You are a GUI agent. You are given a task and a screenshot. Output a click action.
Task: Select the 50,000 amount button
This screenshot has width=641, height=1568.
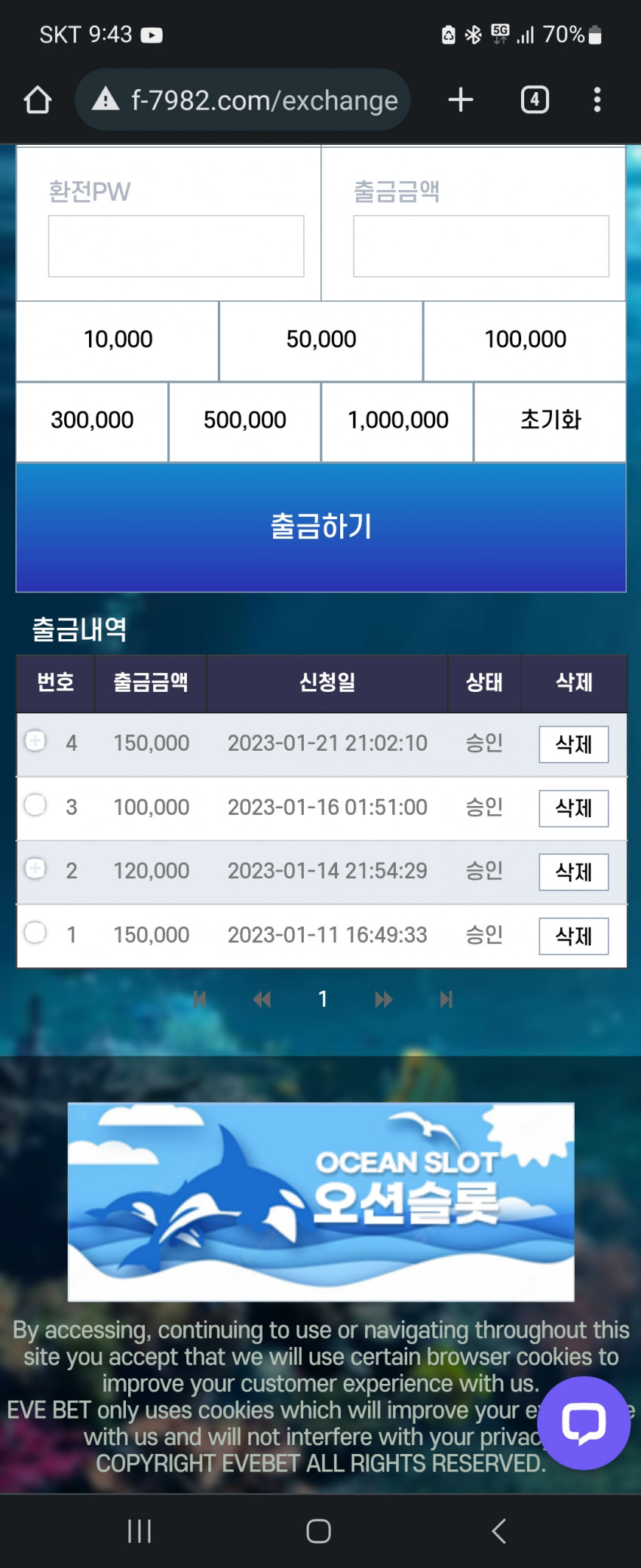320,340
